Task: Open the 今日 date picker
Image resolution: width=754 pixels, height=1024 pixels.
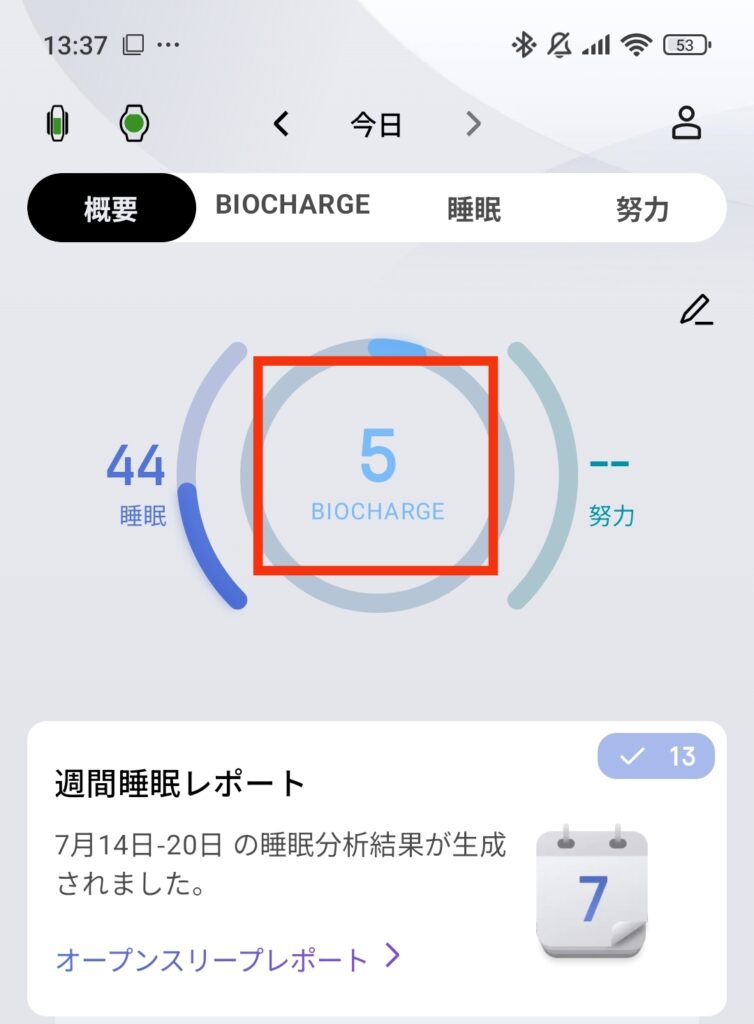Action: tap(375, 125)
